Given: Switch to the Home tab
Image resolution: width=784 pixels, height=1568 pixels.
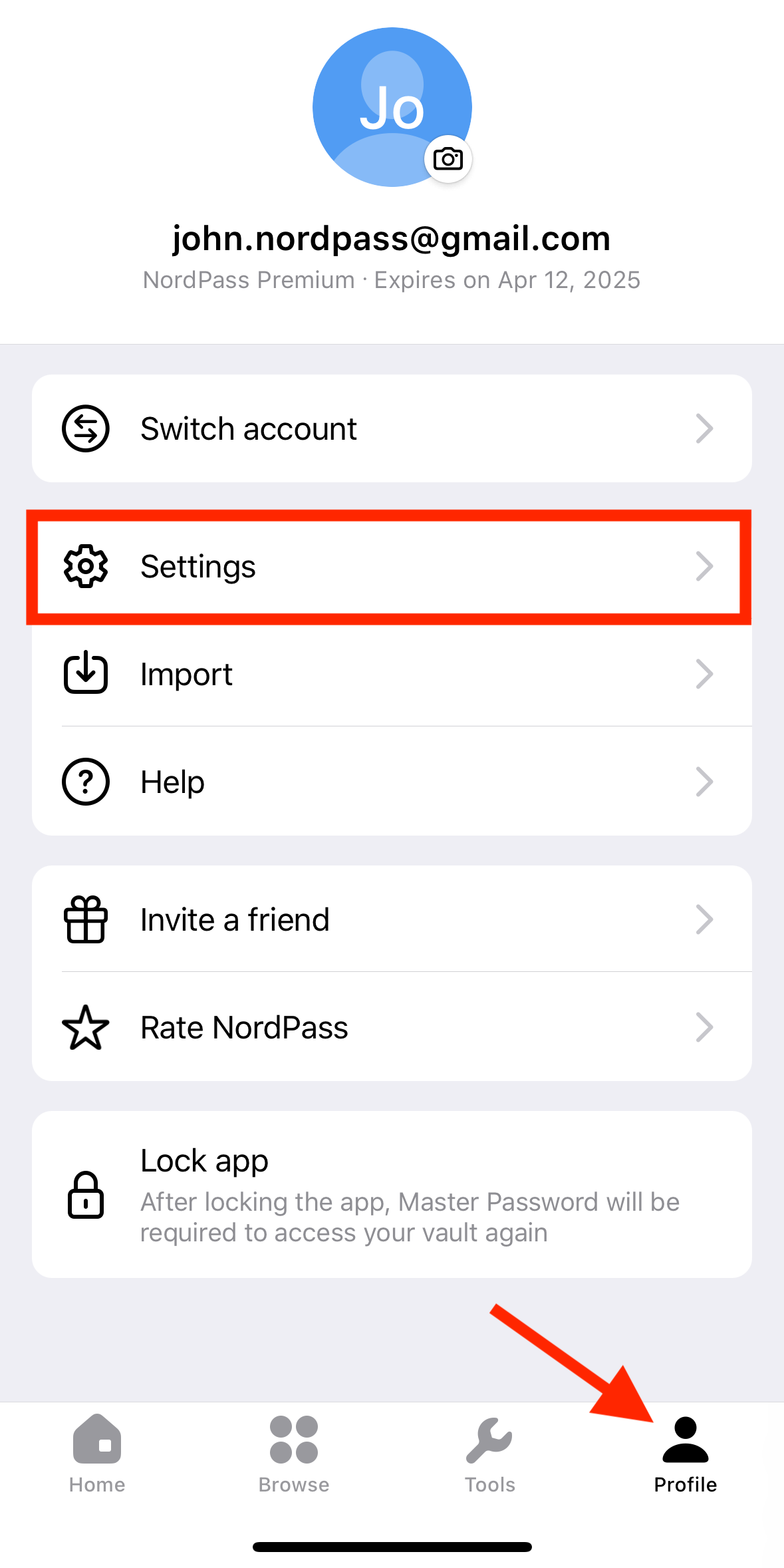Looking at the screenshot, I should [97, 1455].
